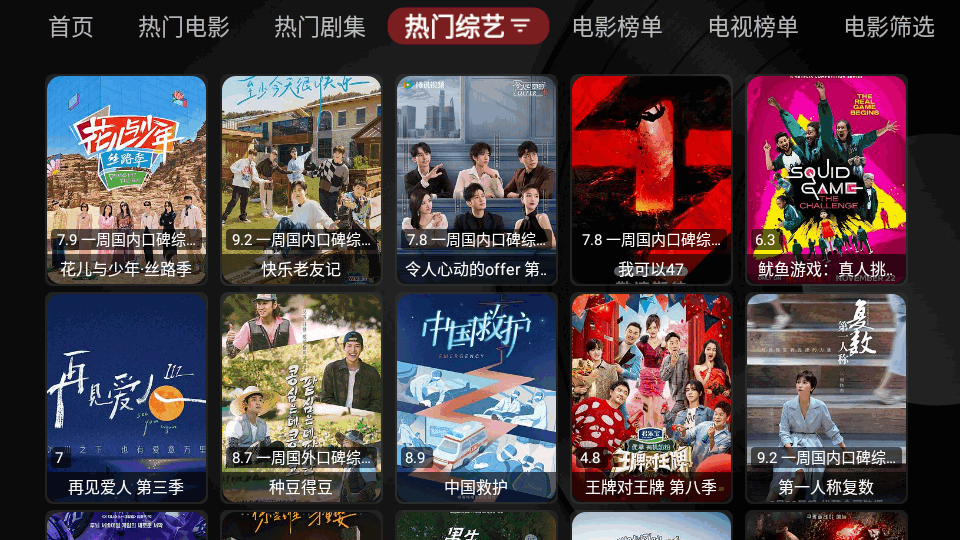Image resolution: width=960 pixels, height=540 pixels.
Task: Switch to the 热门电影 tab
Action: [184, 27]
